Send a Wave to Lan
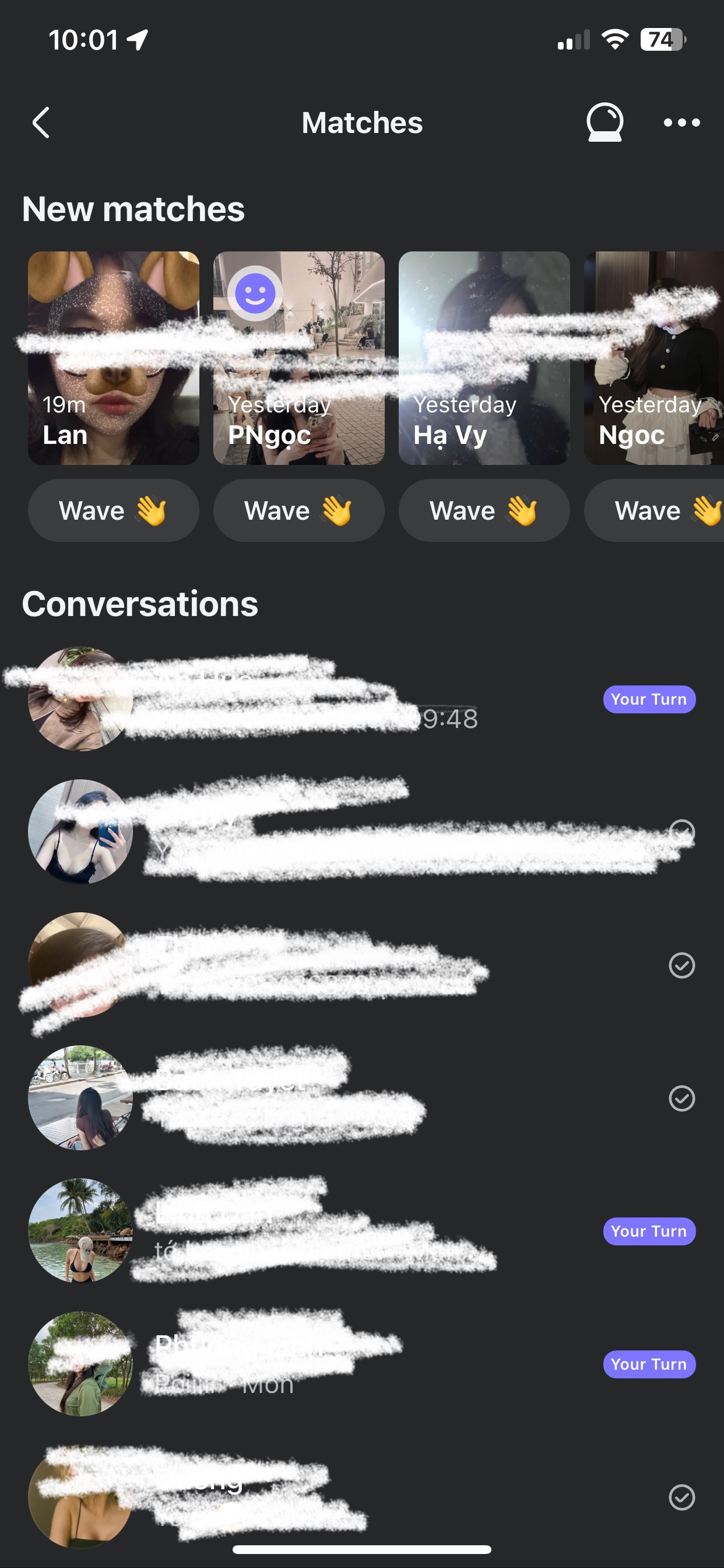This screenshot has width=724, height=1568. coord(113,510)
